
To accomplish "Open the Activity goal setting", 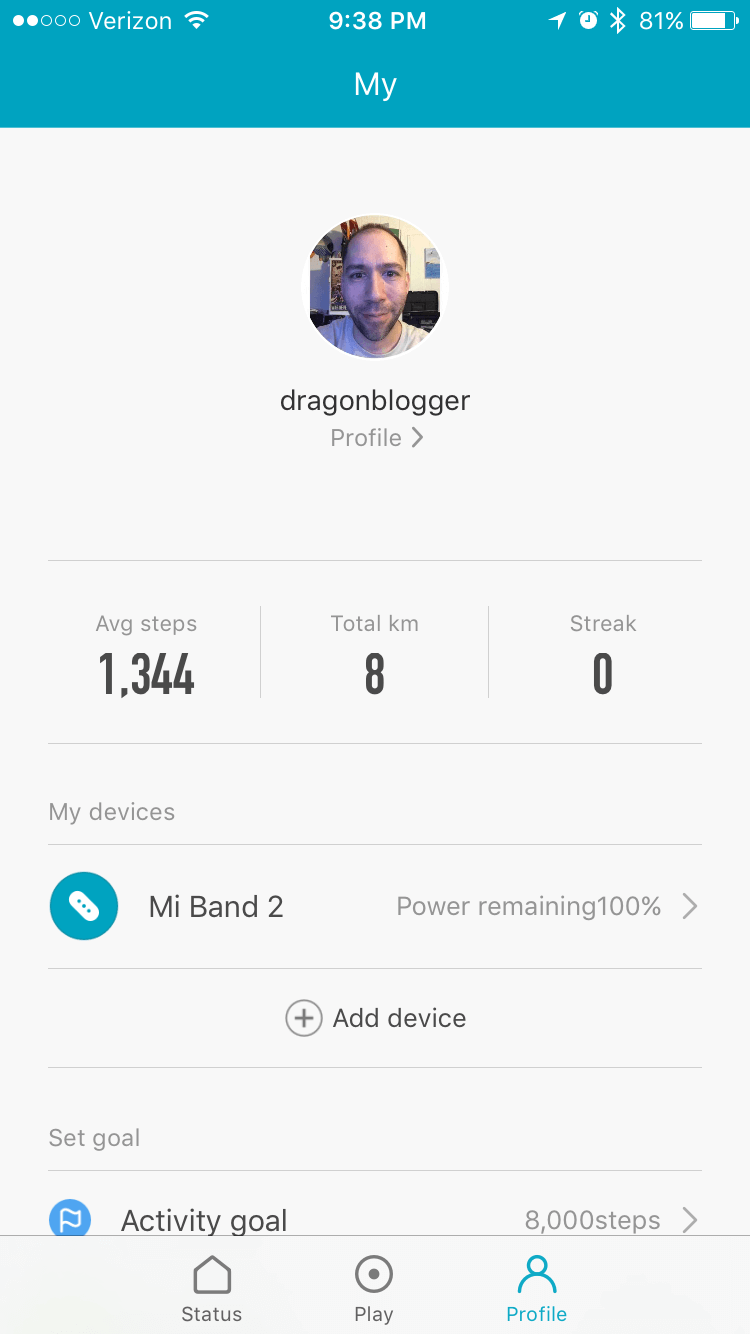I will coord(375,1219).
